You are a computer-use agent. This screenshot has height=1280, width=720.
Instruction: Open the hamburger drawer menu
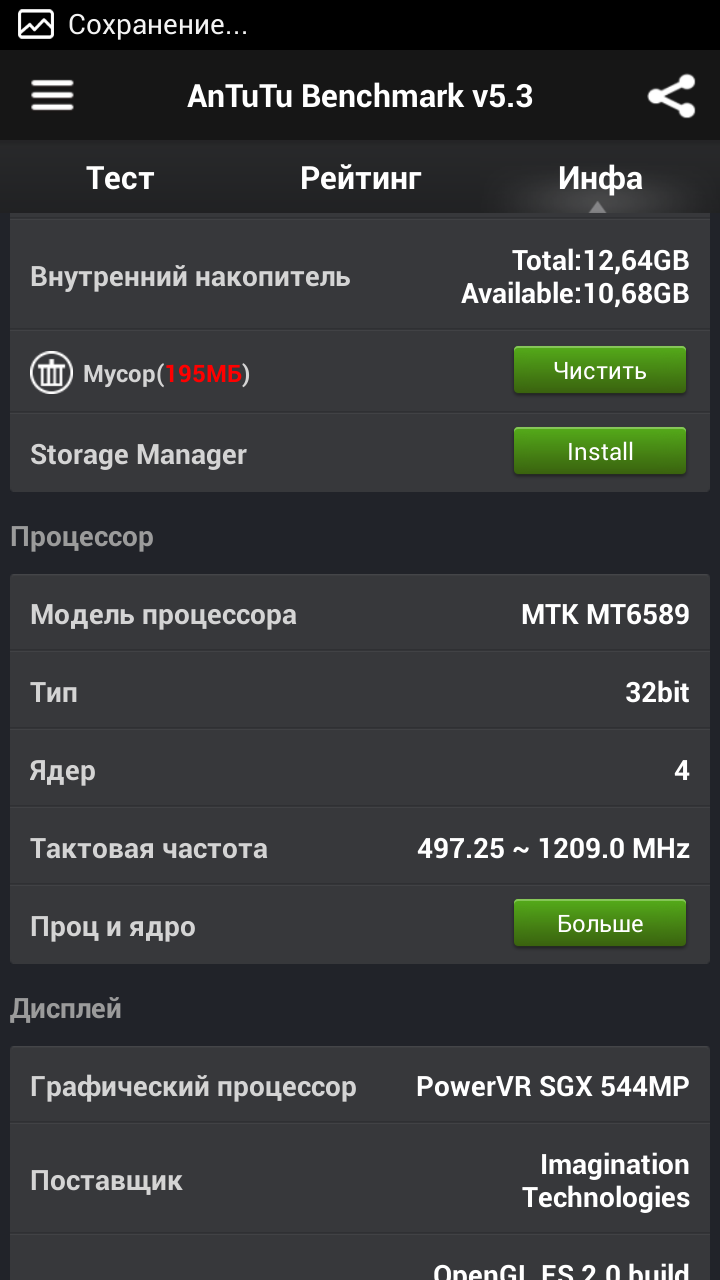(x=52, y=96)
